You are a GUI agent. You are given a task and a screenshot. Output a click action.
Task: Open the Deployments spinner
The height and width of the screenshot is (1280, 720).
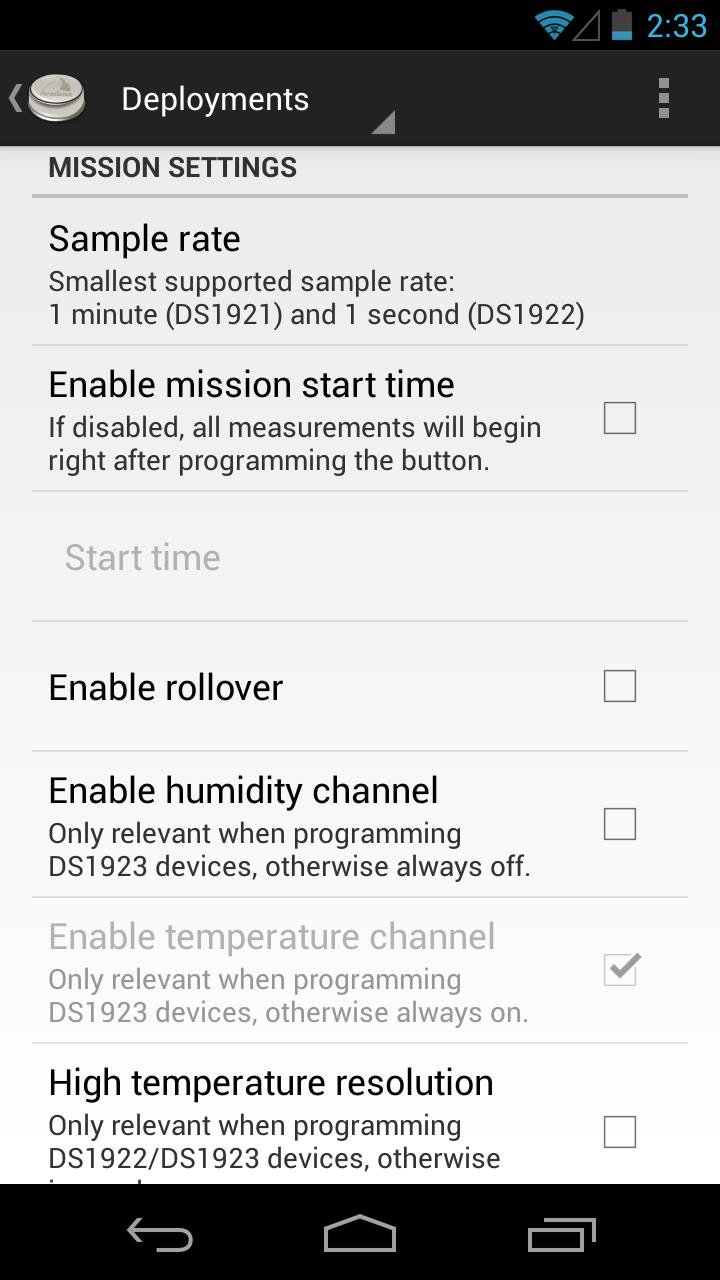click(x=382, y=120)
